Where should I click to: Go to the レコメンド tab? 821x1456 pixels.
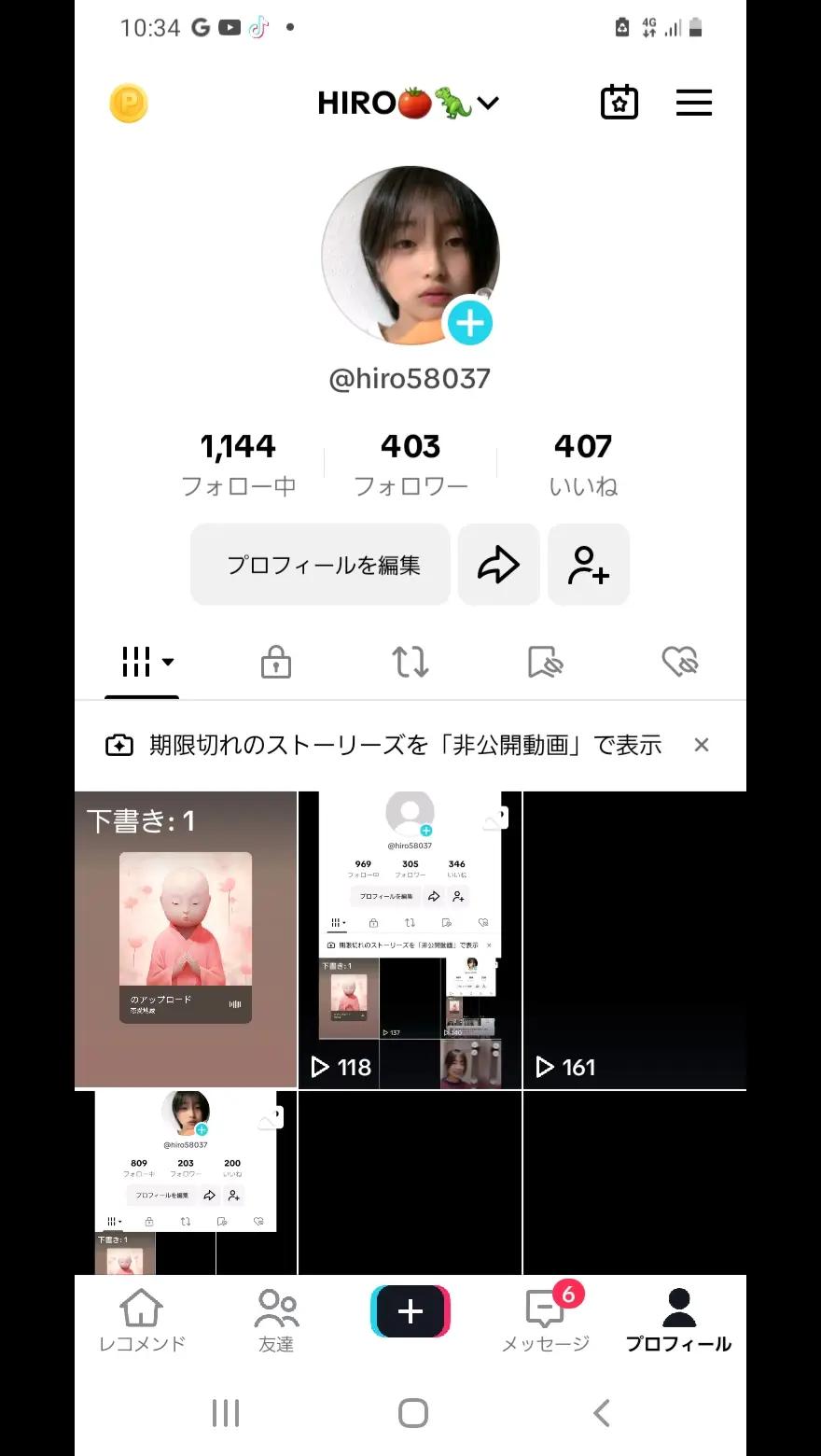[x=142, y=1320]
